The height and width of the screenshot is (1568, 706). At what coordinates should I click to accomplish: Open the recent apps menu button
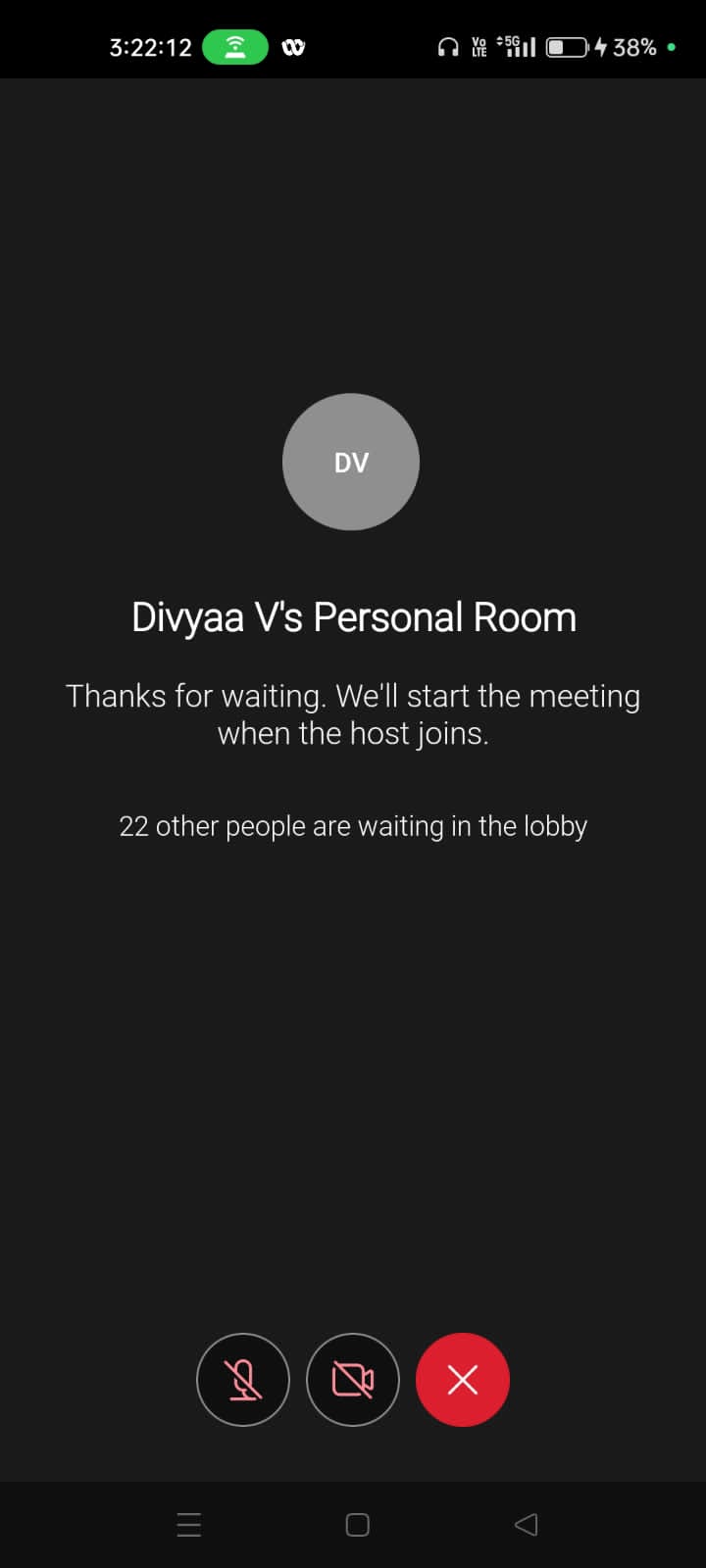[x=189, y=1524]
